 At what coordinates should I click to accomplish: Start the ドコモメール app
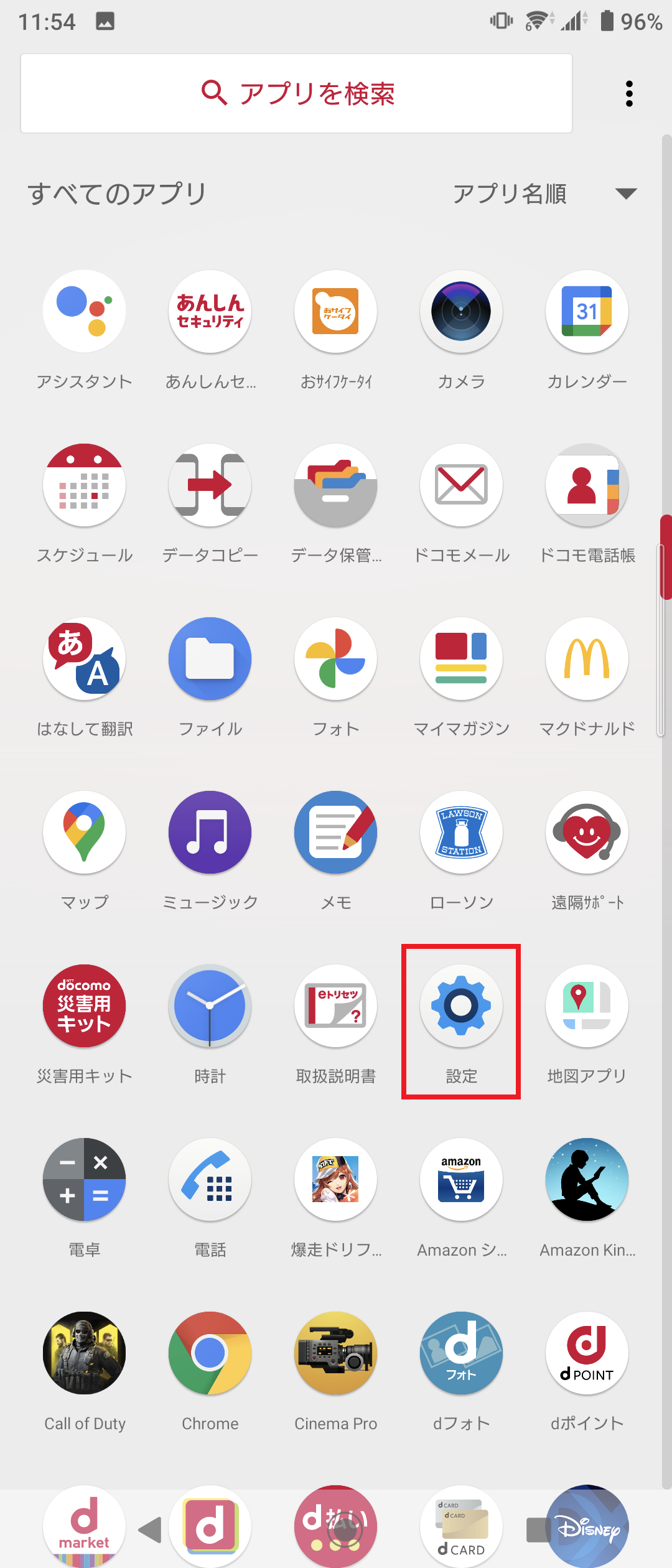[x=460, y=485]
